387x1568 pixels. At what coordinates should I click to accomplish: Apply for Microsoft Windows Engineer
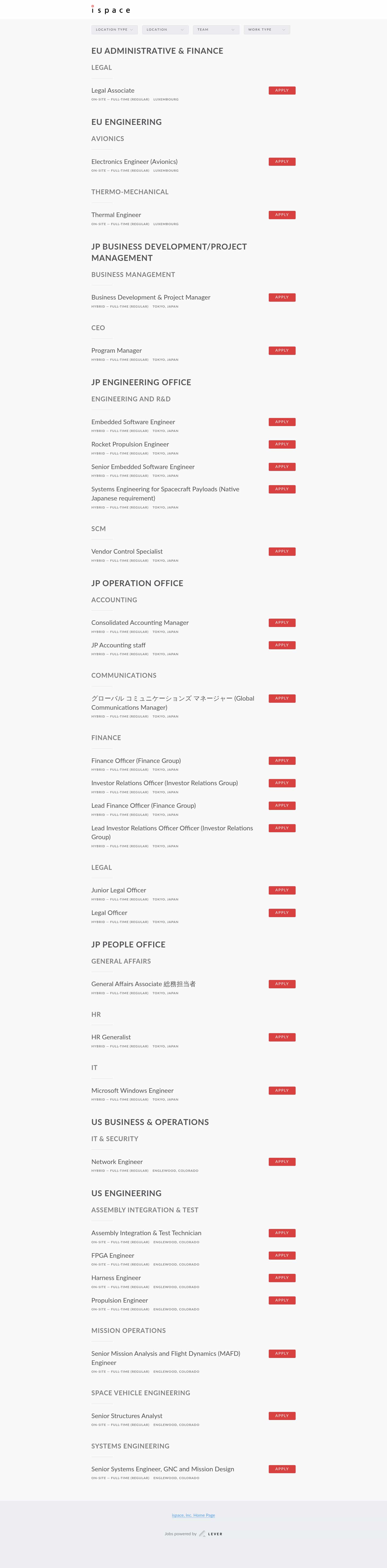coord(282,1090)
